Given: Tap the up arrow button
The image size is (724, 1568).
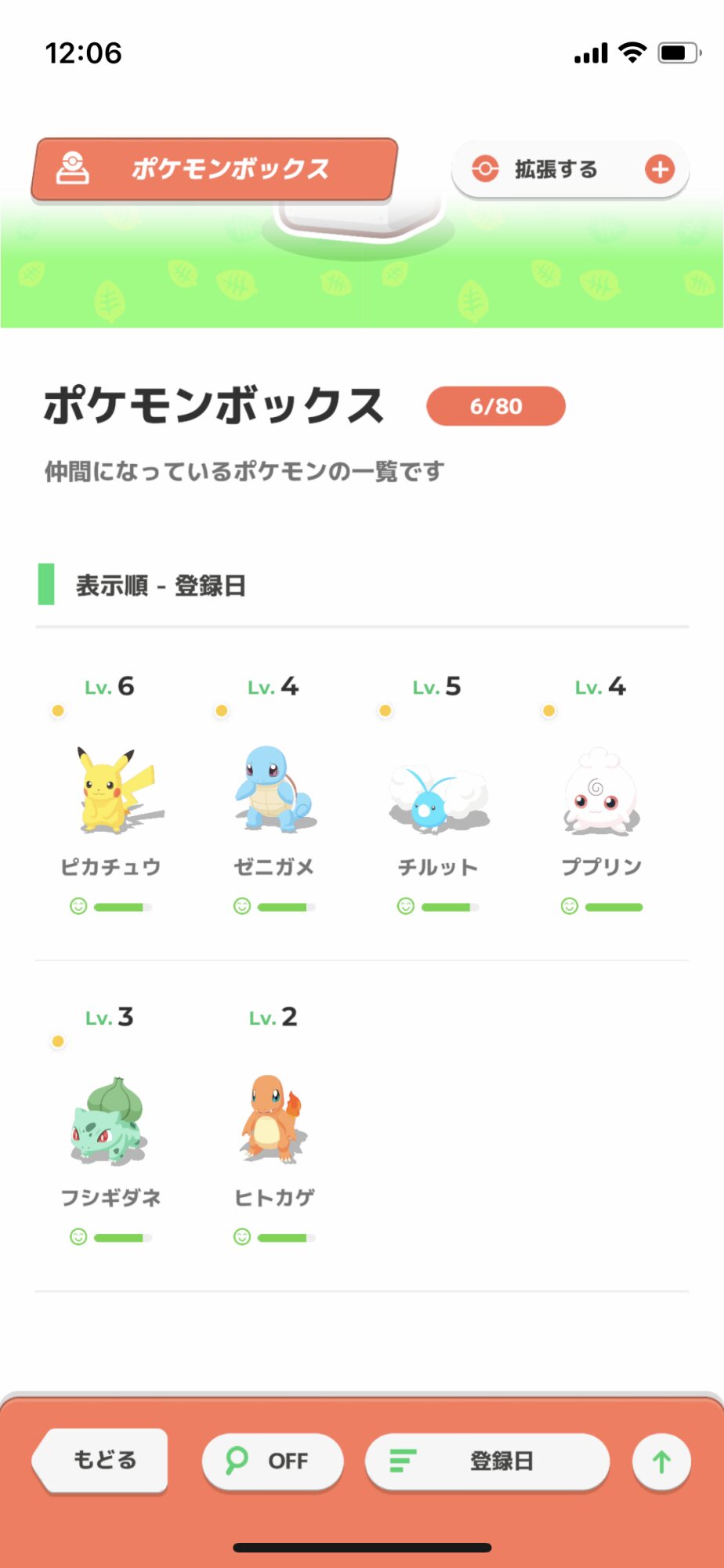Looking at the screenshot, I should 661,1461.
